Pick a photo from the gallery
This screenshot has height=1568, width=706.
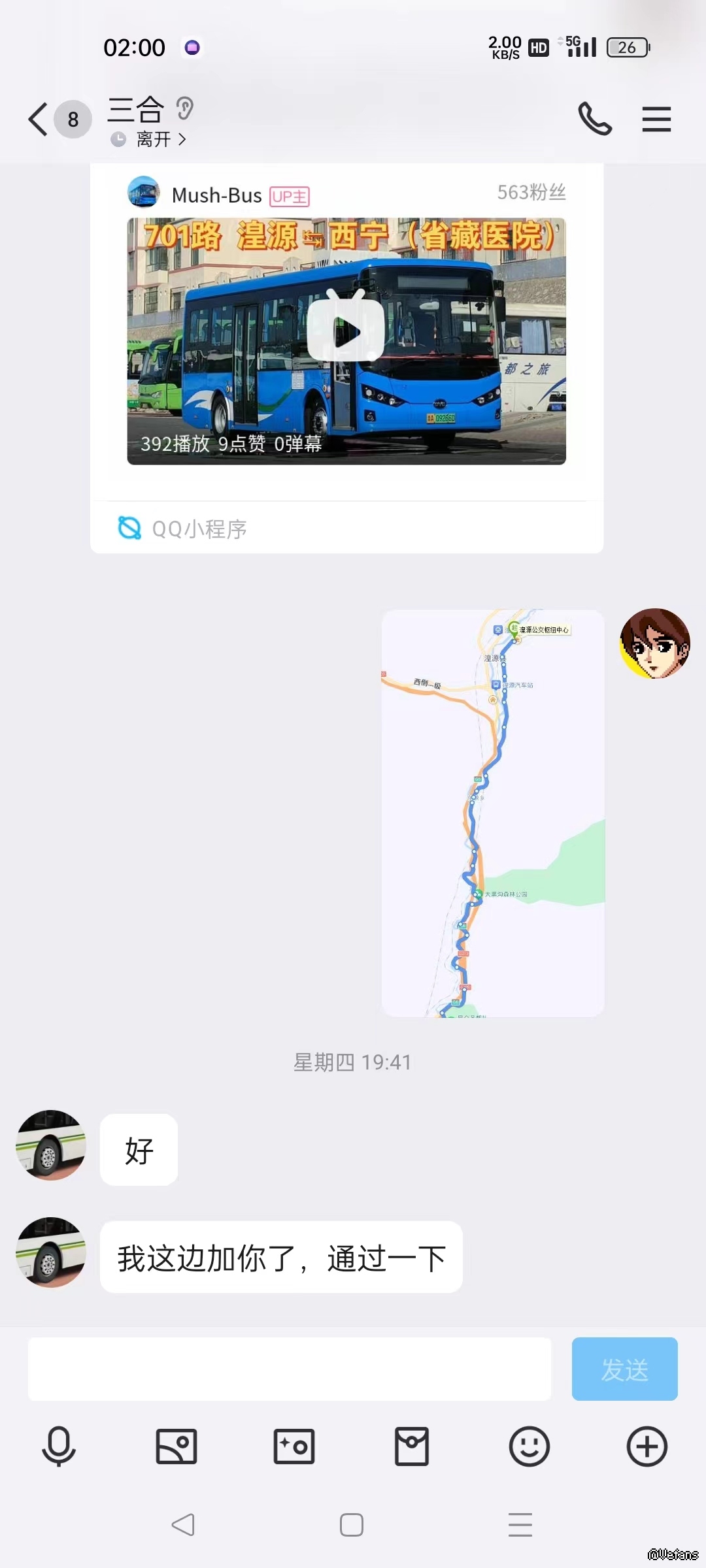click(176, 1446)
